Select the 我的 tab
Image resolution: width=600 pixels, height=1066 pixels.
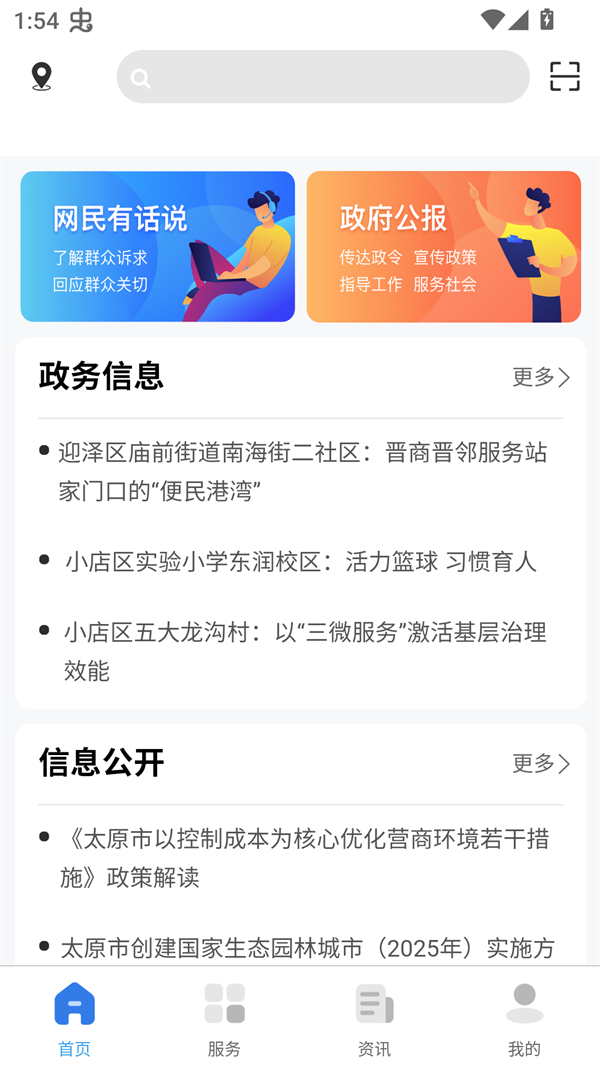tap(524, 1019)
